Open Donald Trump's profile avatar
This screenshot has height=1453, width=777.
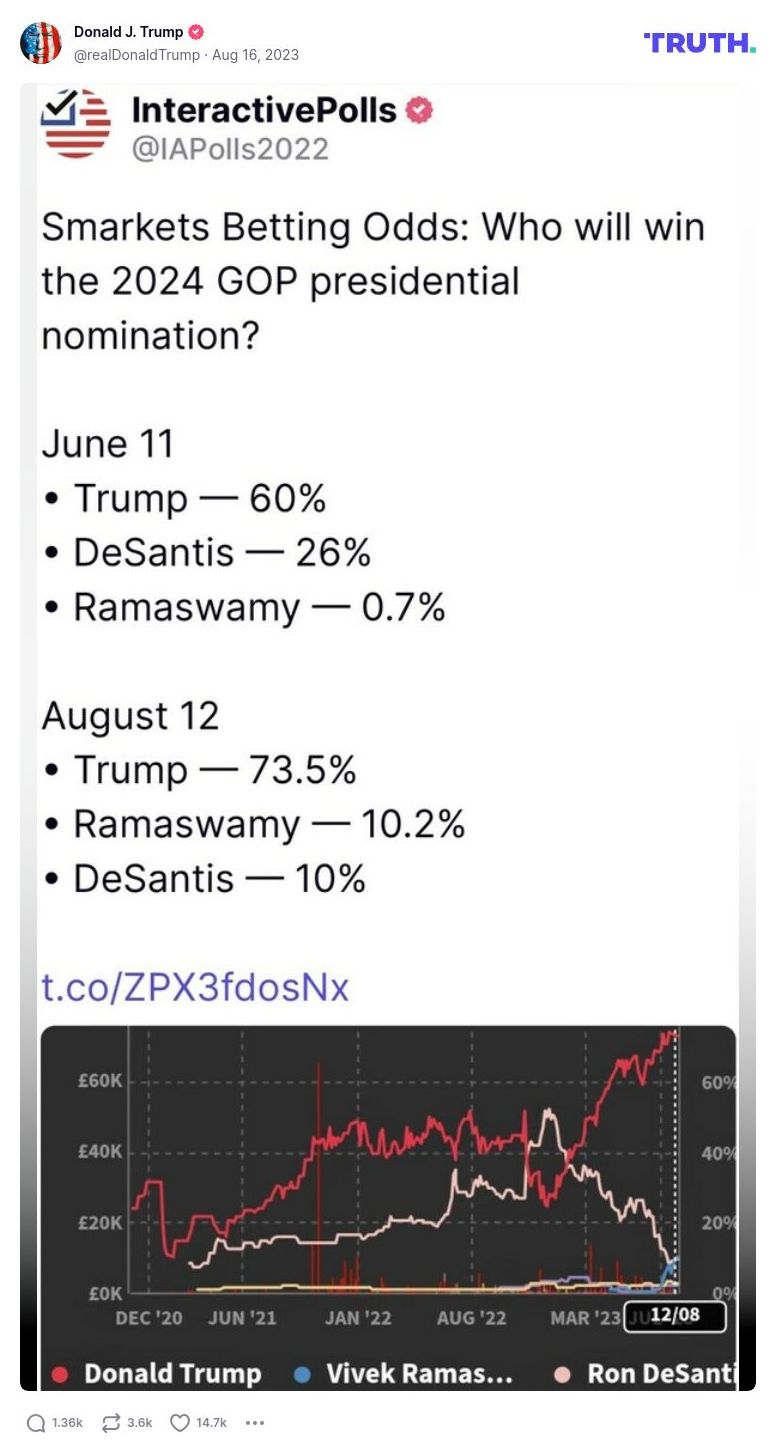(x=42, y=44)
